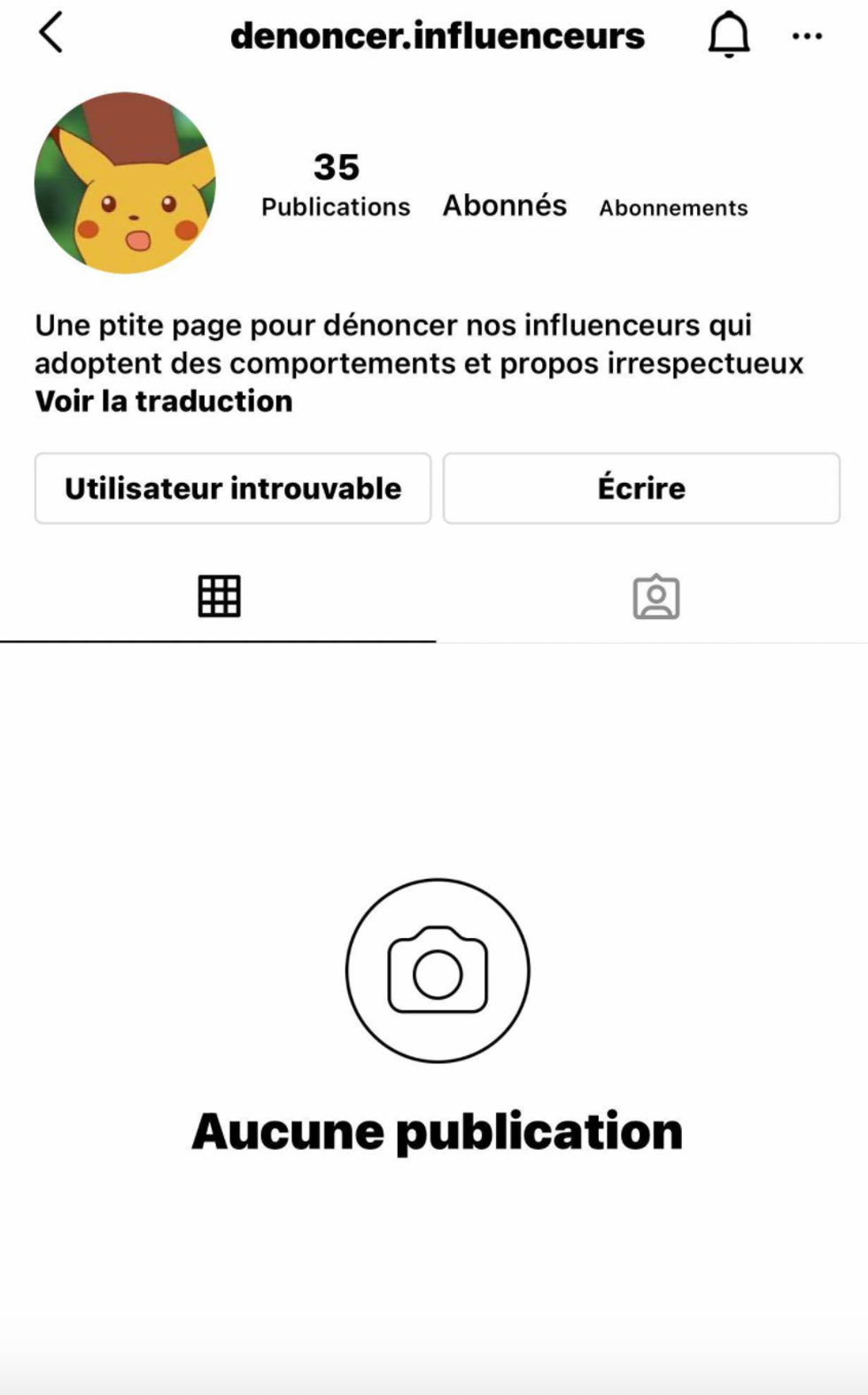Switch to the posts grid tab
Image resolution: width=868 pixels, height=1395 pixels.
[219, 596]
